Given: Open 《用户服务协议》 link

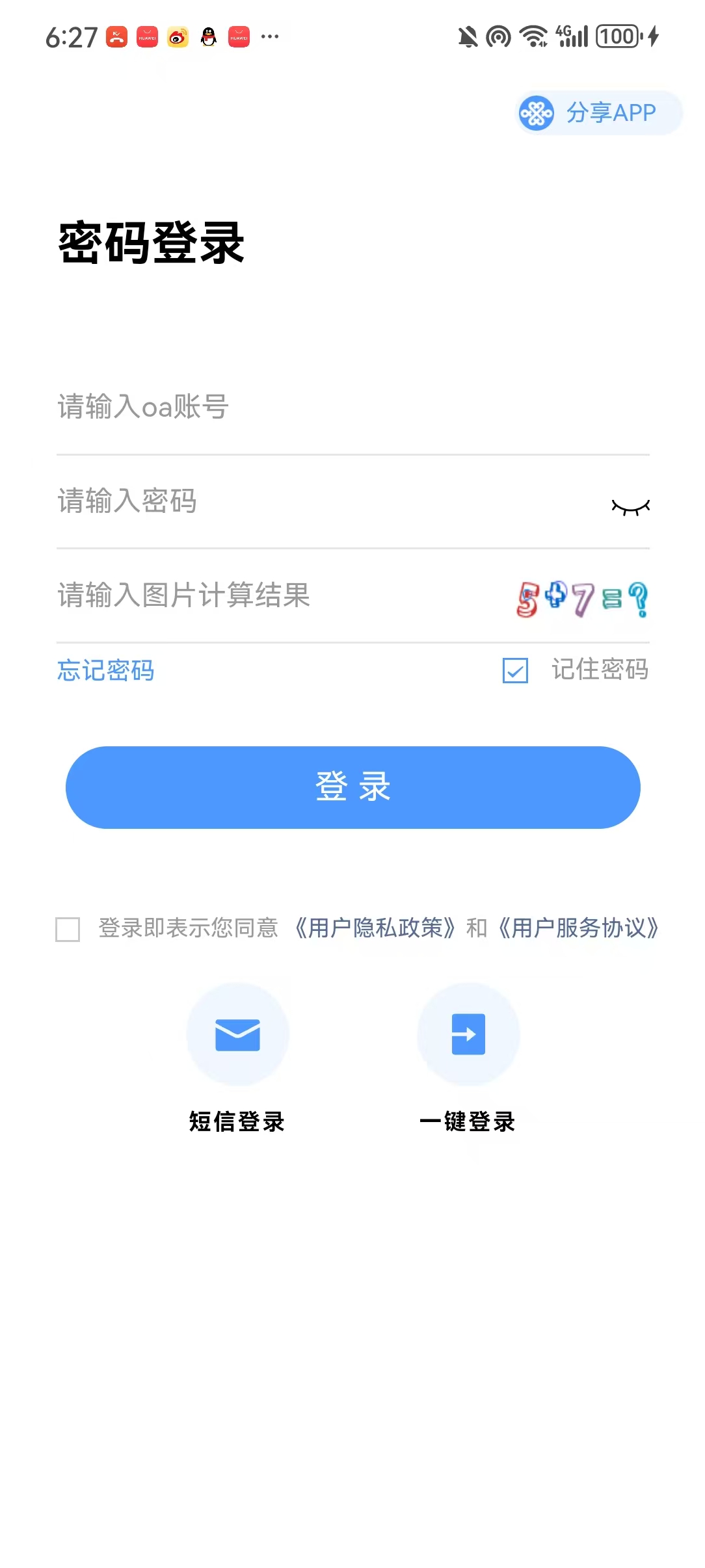Looking at the screenshot, I should pyautogui.click(x=578, y=928).
